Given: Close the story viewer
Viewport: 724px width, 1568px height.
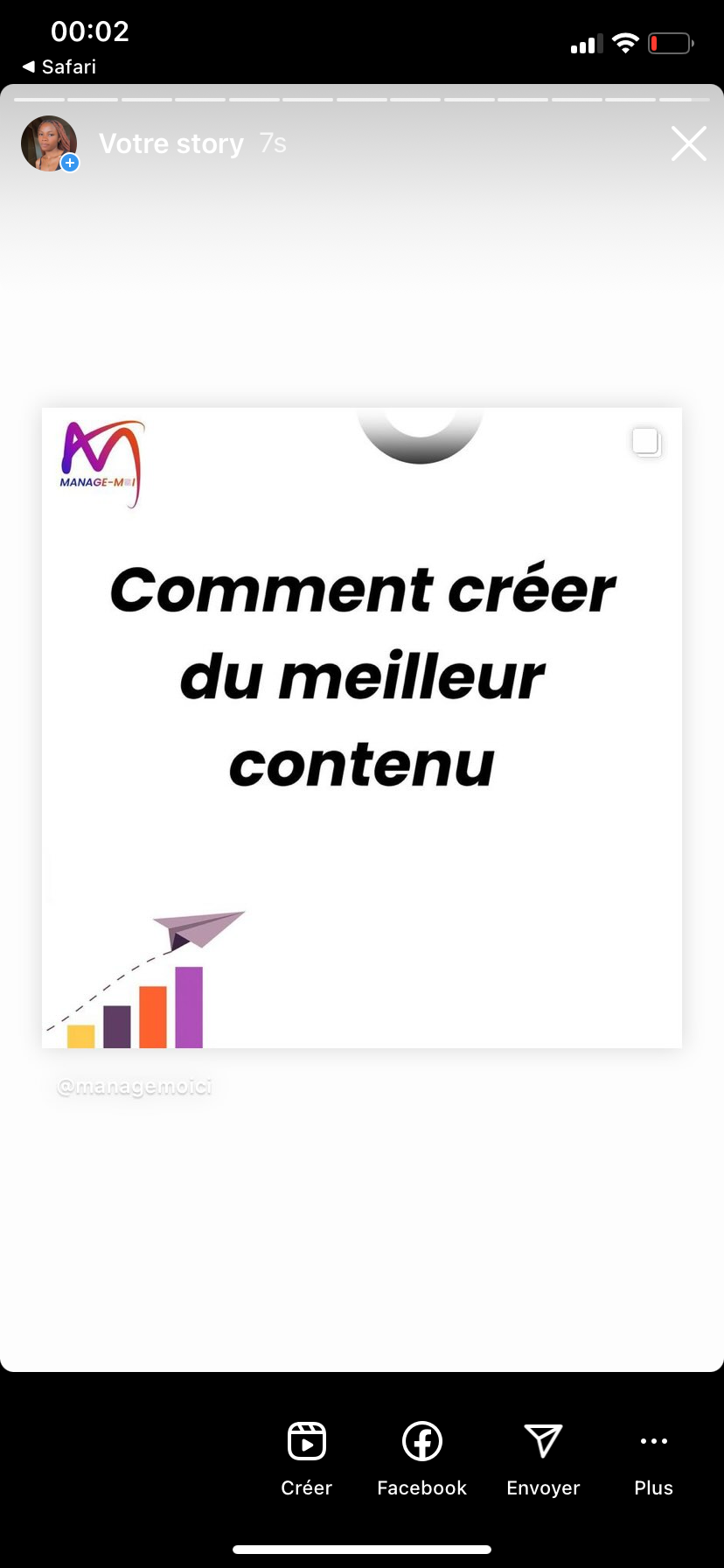Looking at the screenshot, I should click(x=688, y=143).
